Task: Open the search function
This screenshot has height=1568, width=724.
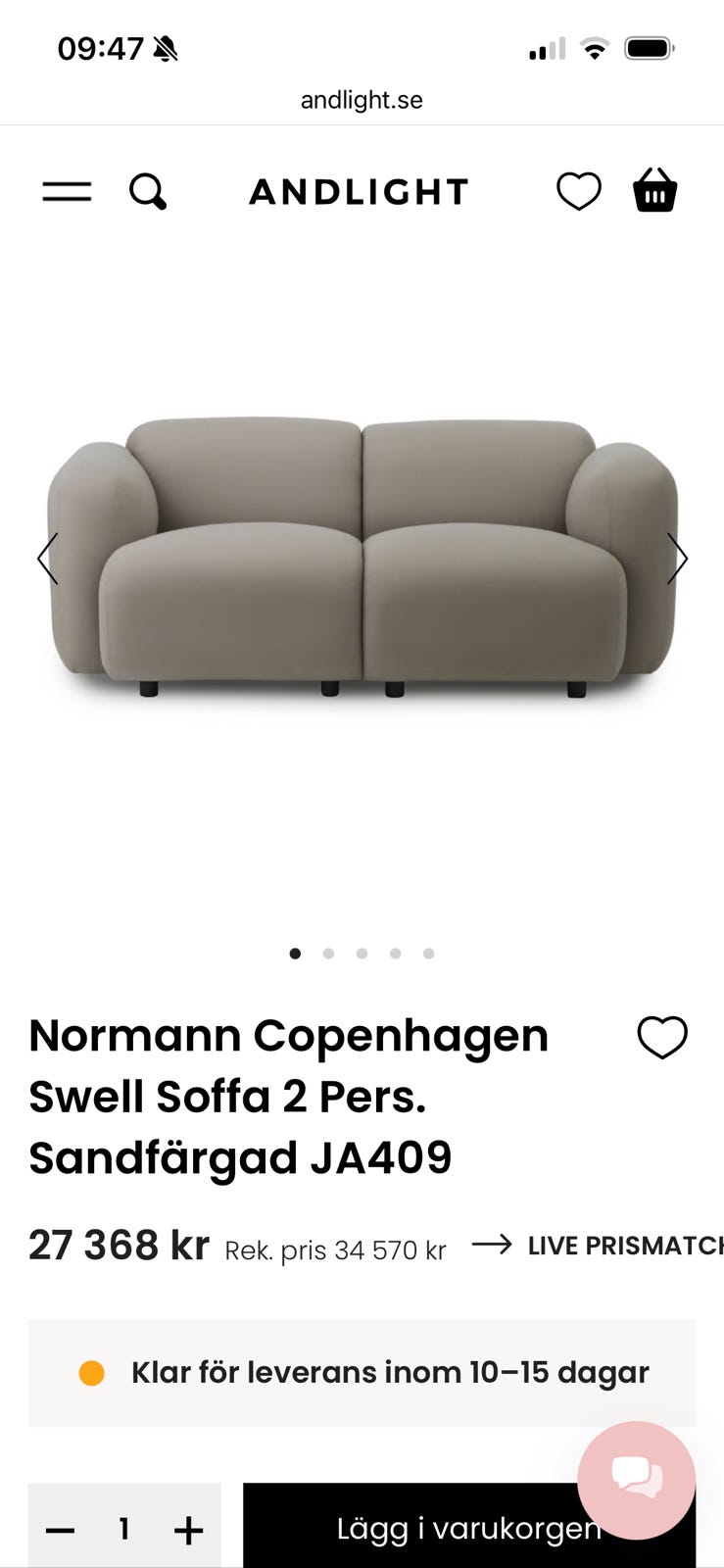Action: 148,191
